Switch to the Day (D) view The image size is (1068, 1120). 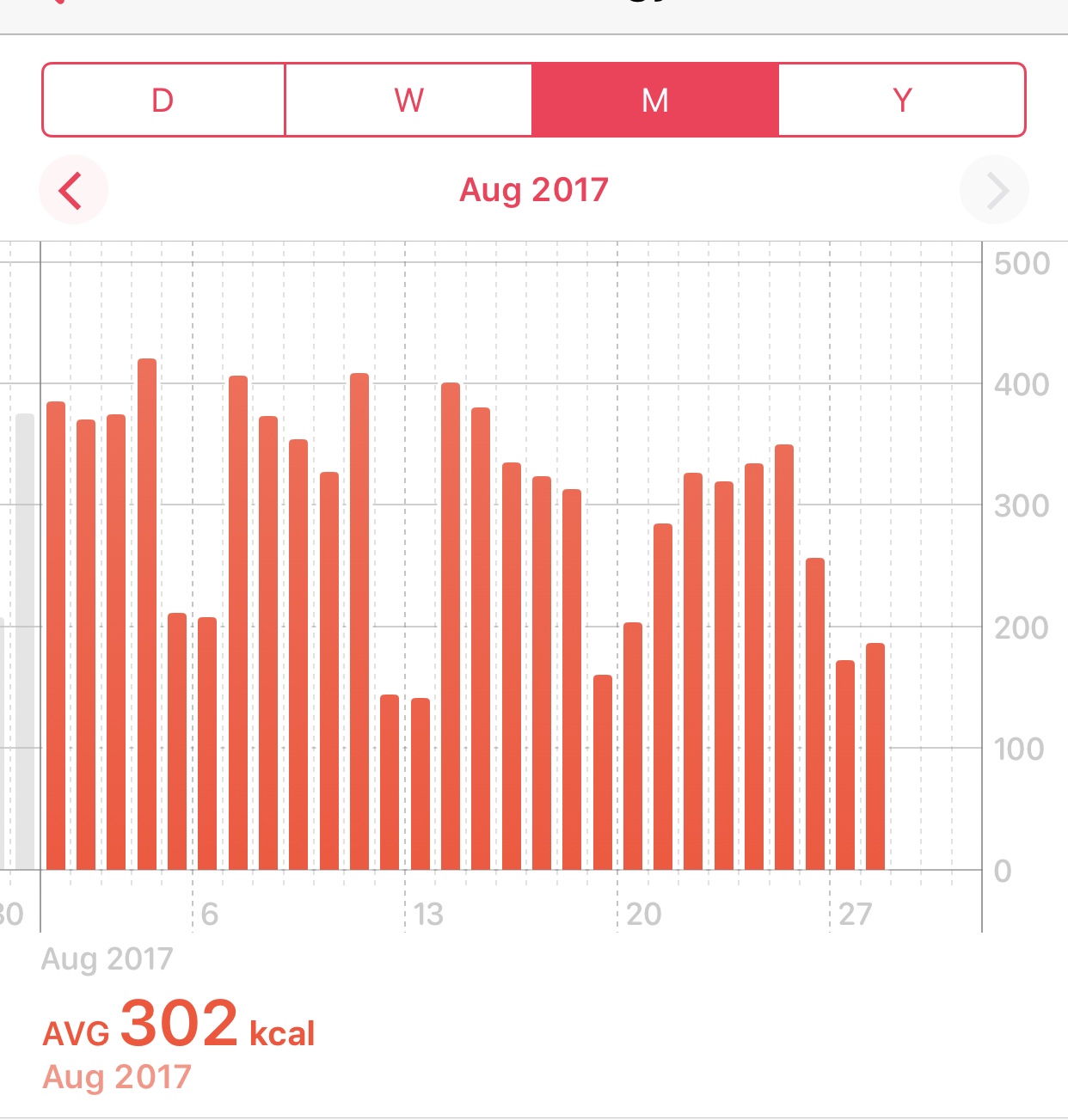coord(163,100)
